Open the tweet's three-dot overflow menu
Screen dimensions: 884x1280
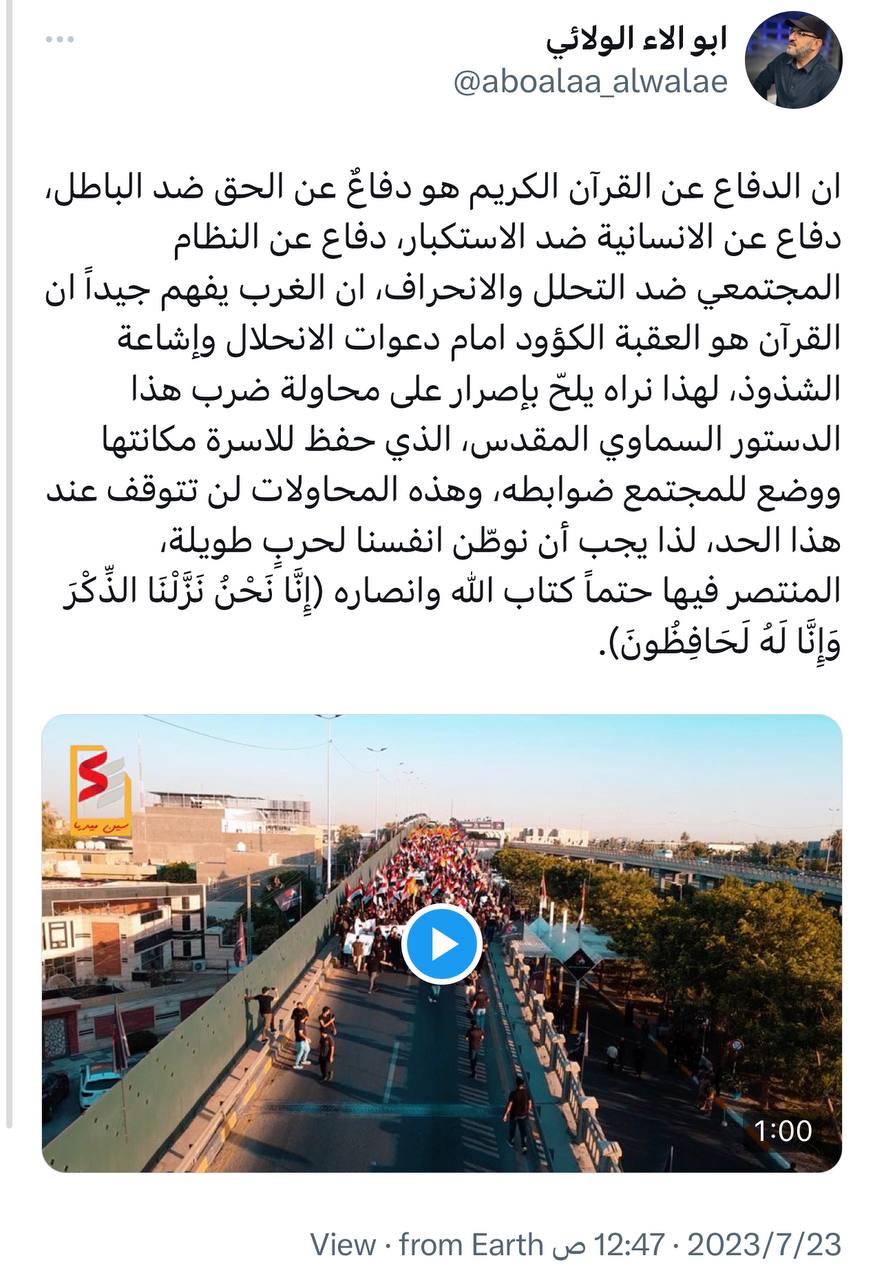tap(59, 40)
